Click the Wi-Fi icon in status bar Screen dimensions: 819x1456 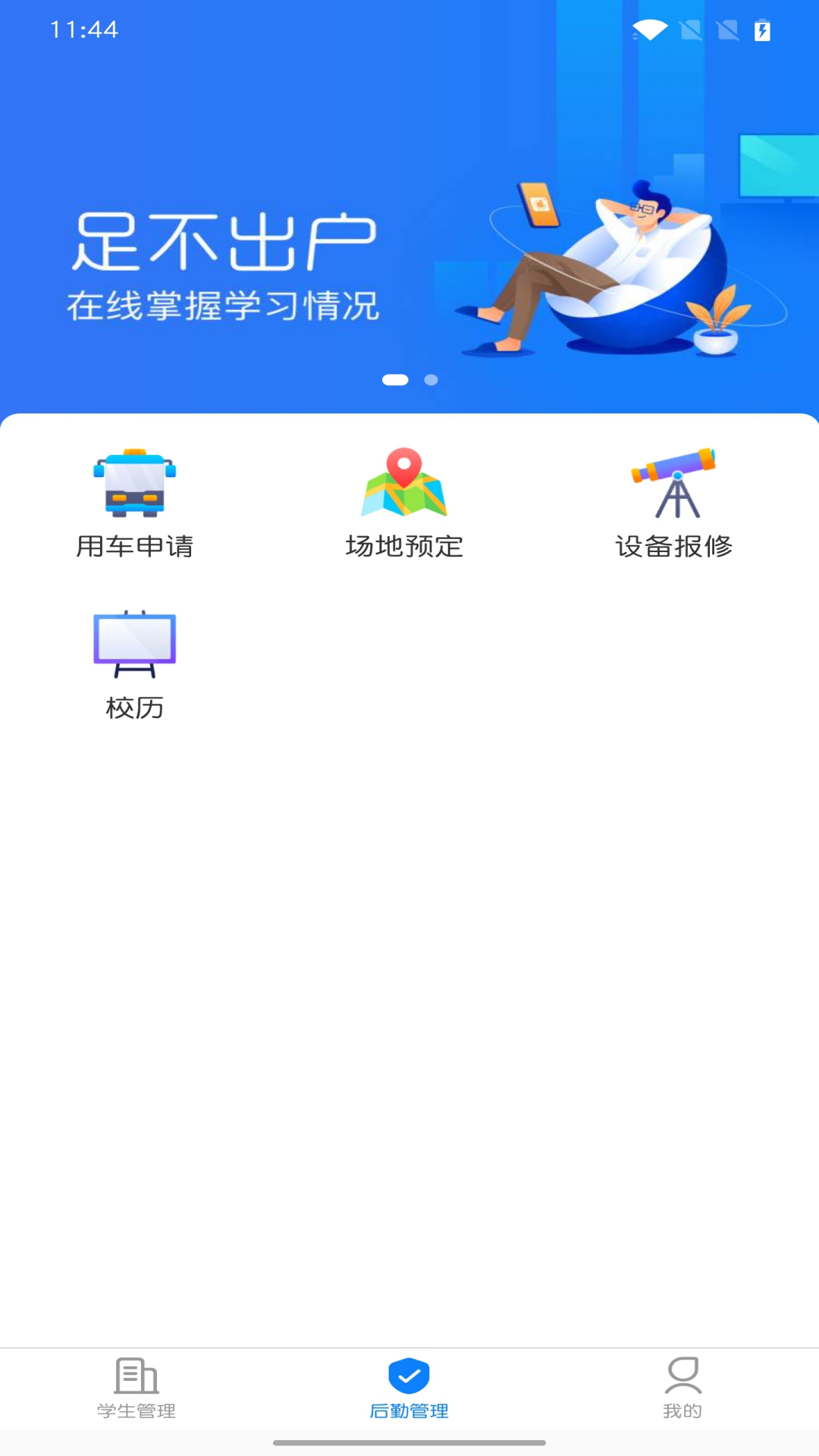click(647, 29)
